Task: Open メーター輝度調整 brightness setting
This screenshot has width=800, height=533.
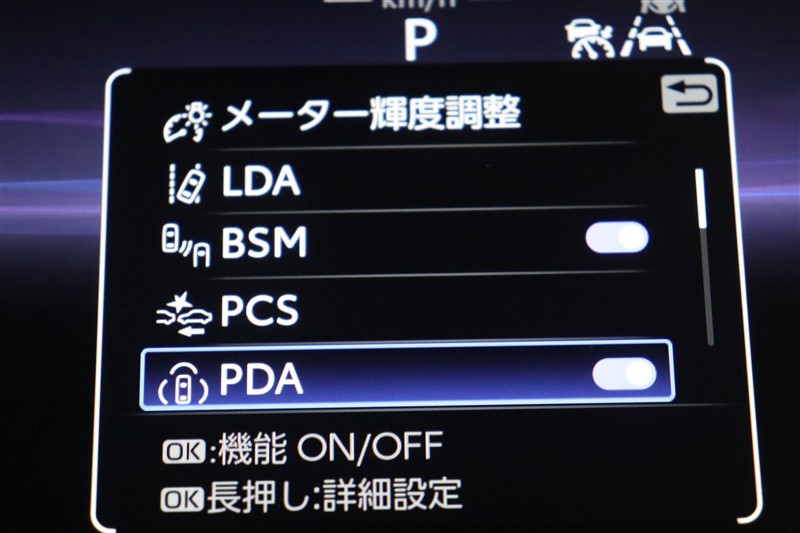Action: point(370,116)
